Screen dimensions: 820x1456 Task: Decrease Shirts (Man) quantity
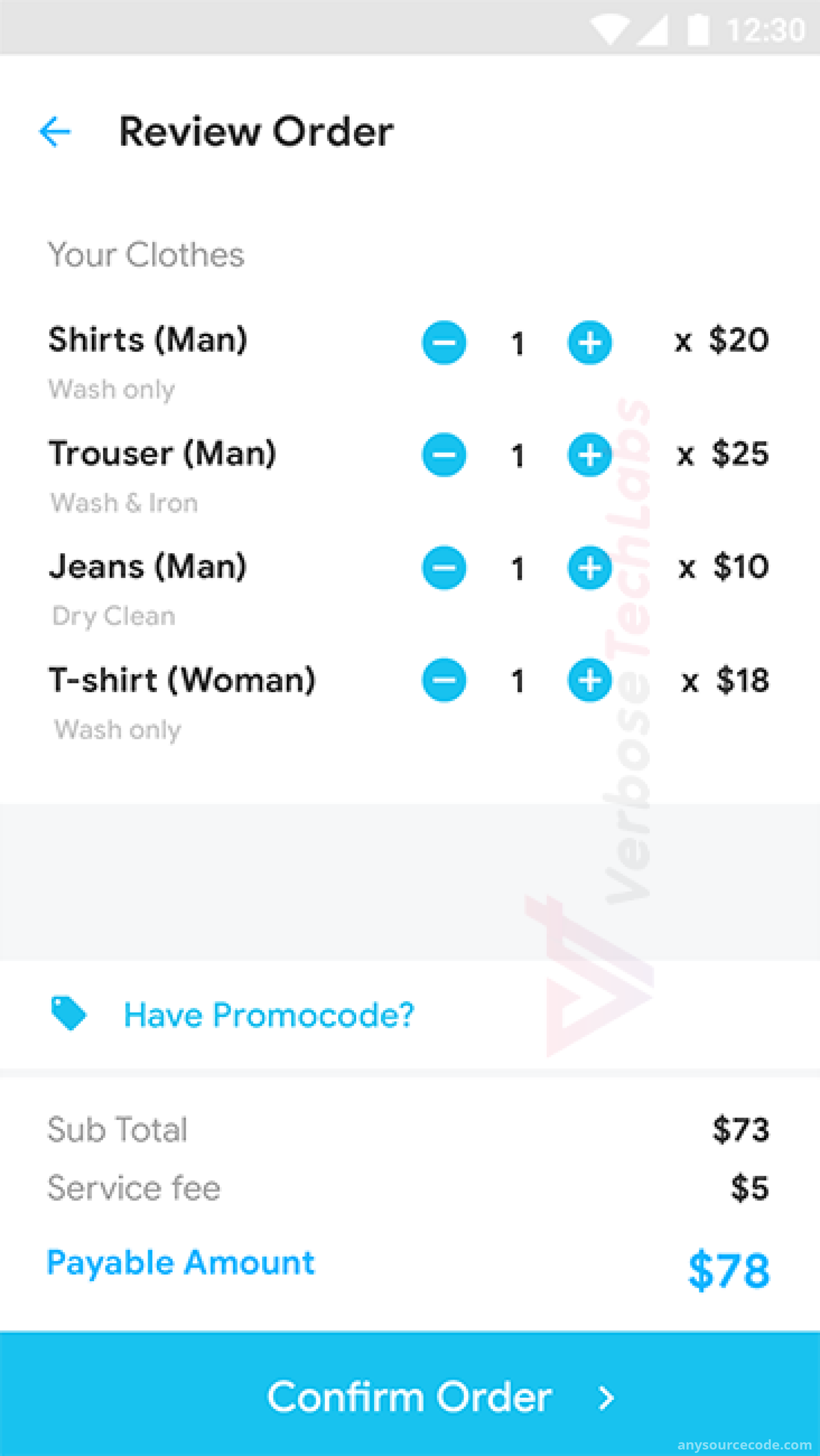[x=444, y=343]
